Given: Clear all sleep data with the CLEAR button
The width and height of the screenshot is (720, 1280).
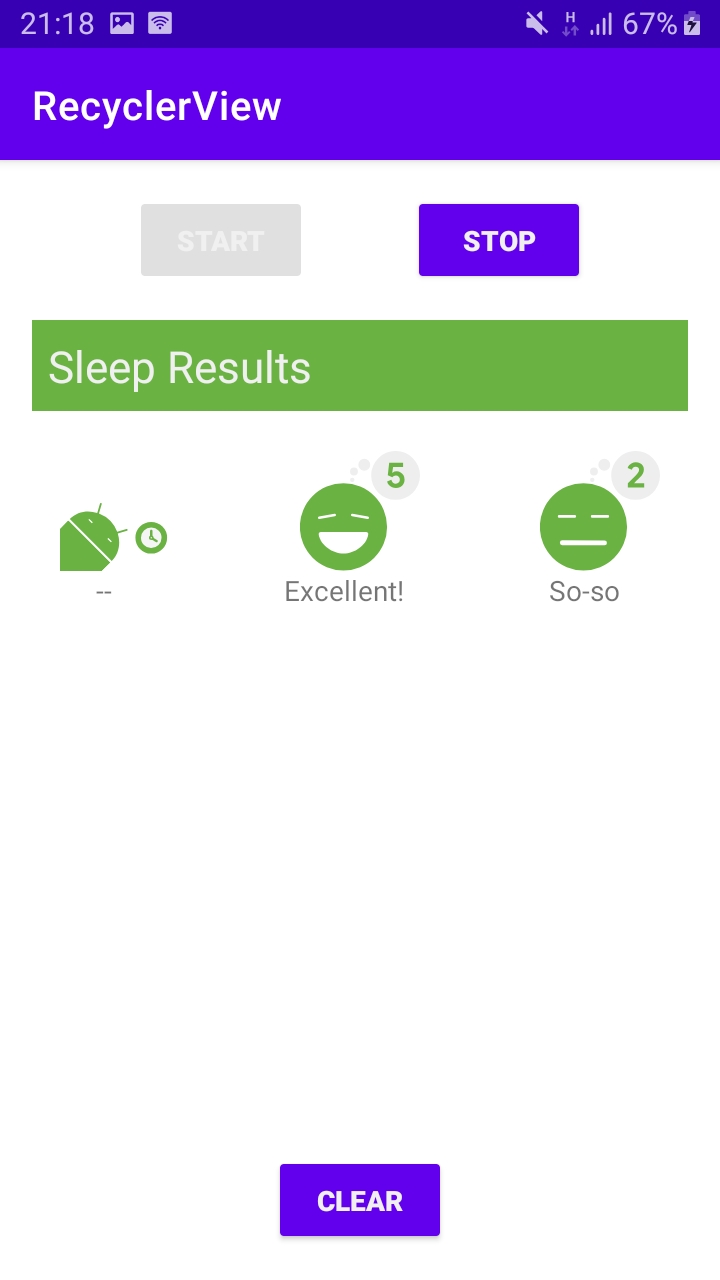Looking at the screenshot, I should [x=360, y=1200].
